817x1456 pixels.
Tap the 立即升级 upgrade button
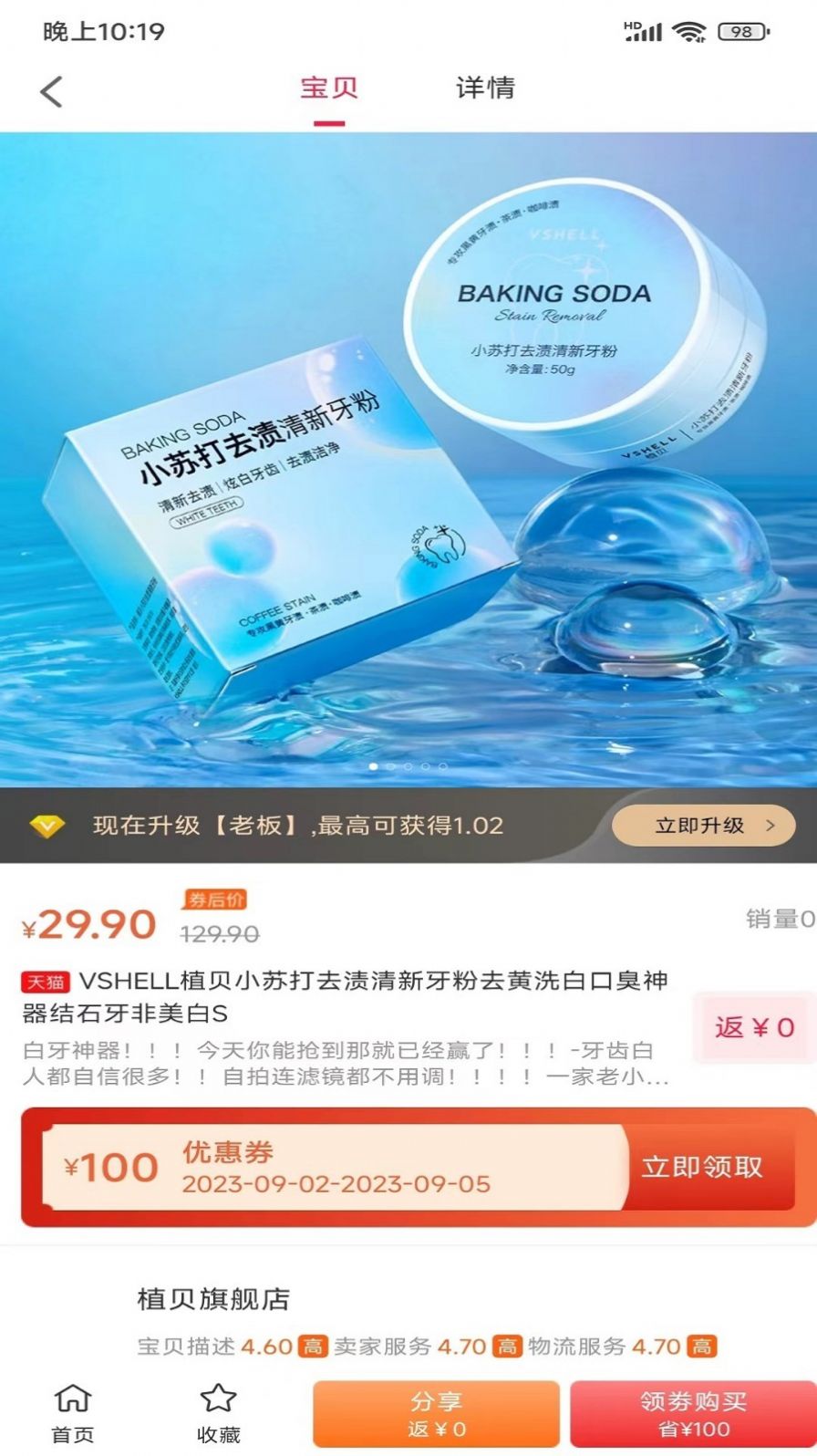[x=703, y=826]
